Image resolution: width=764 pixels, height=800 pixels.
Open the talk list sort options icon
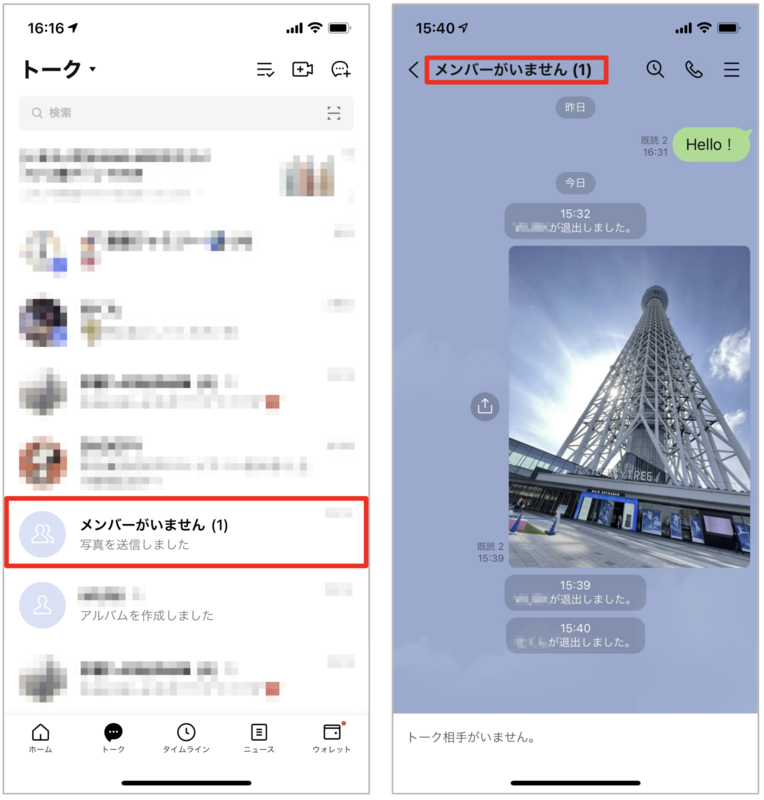coord(265,69)
